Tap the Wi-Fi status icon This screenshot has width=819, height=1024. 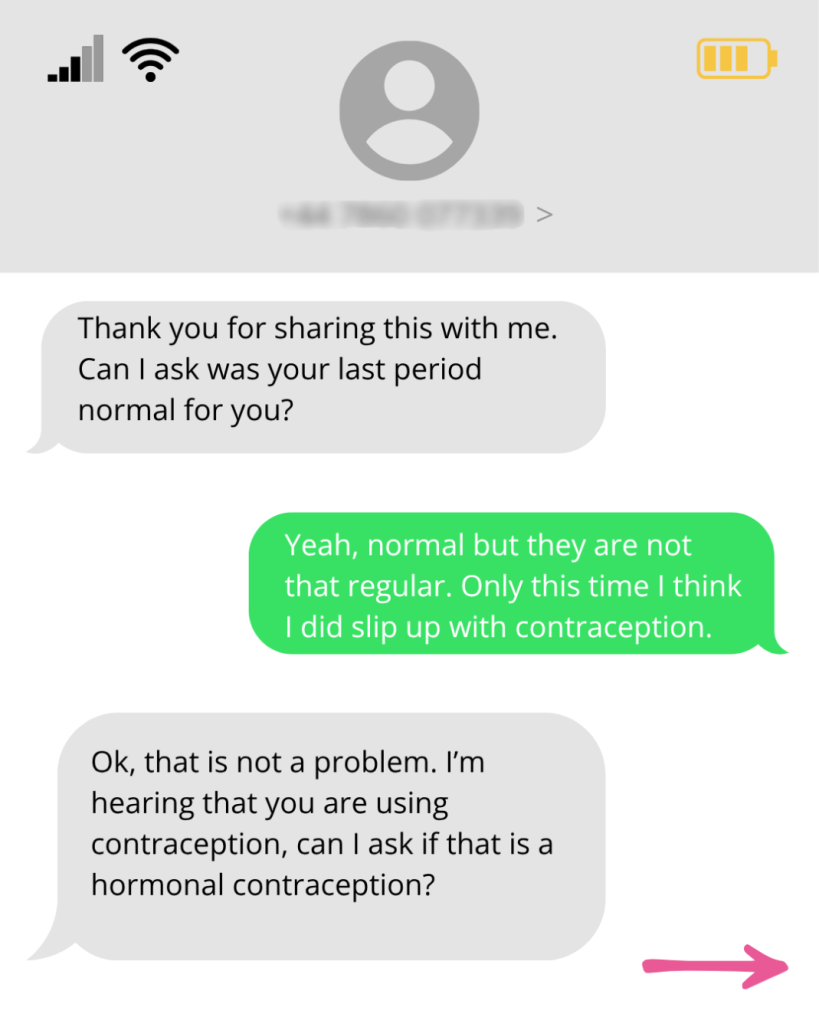click(x=150, y=58)
